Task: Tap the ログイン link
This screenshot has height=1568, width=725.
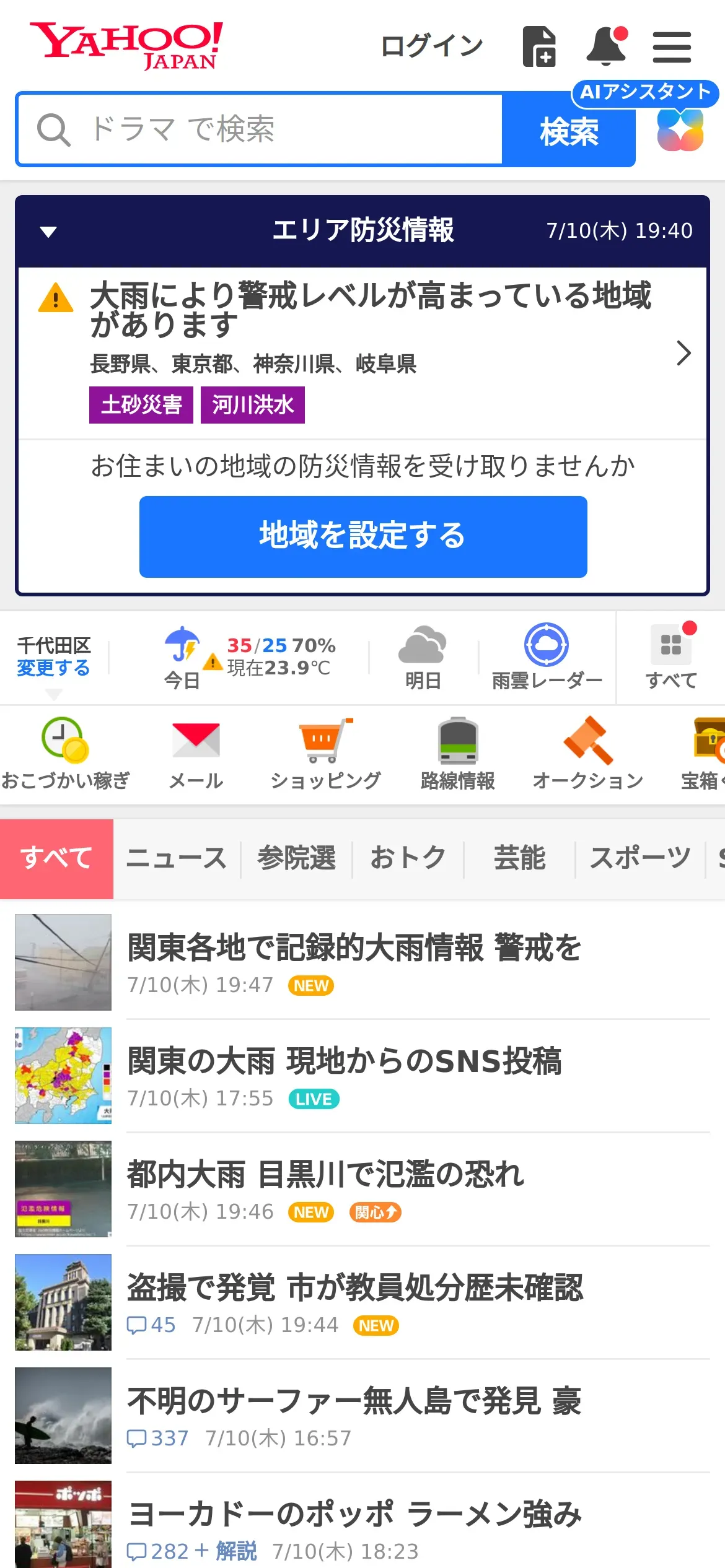Action: 431,46
